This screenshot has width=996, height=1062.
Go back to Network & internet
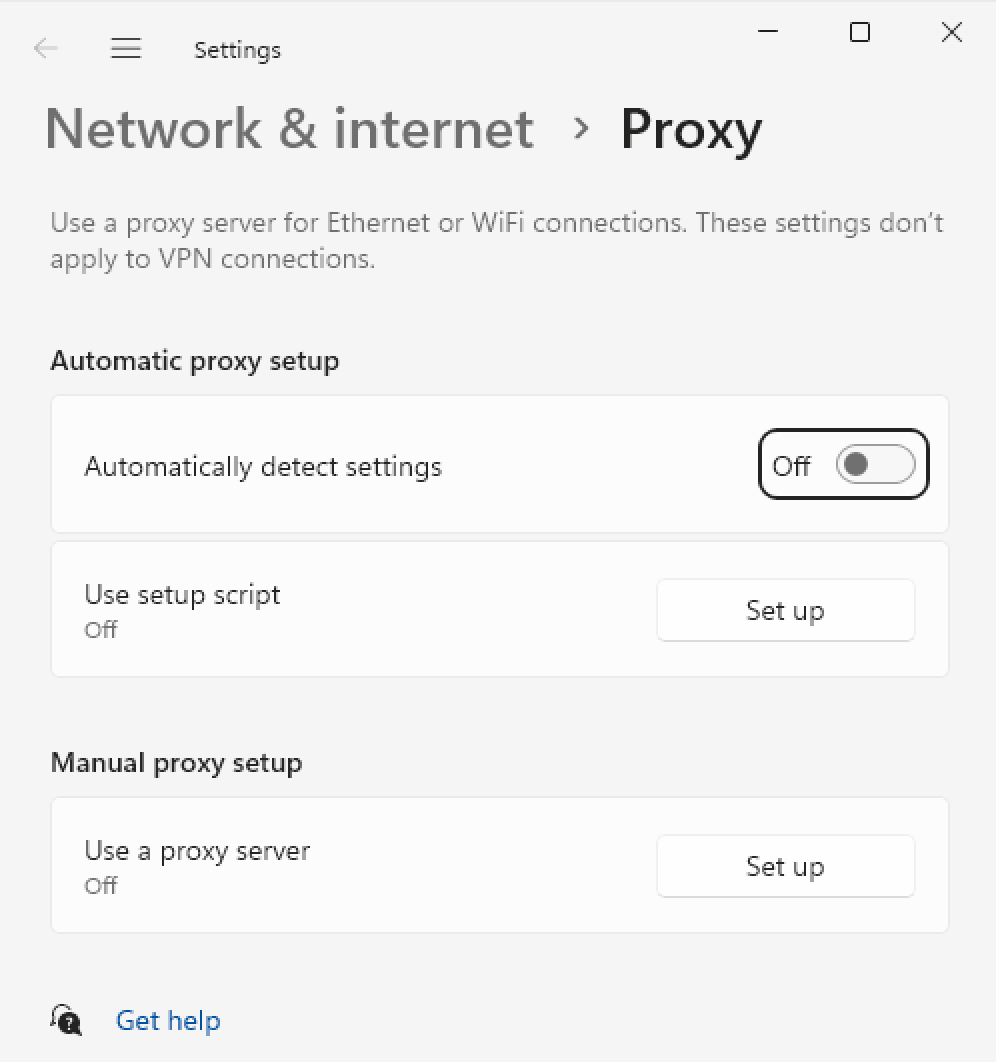(x=289, y=129)
